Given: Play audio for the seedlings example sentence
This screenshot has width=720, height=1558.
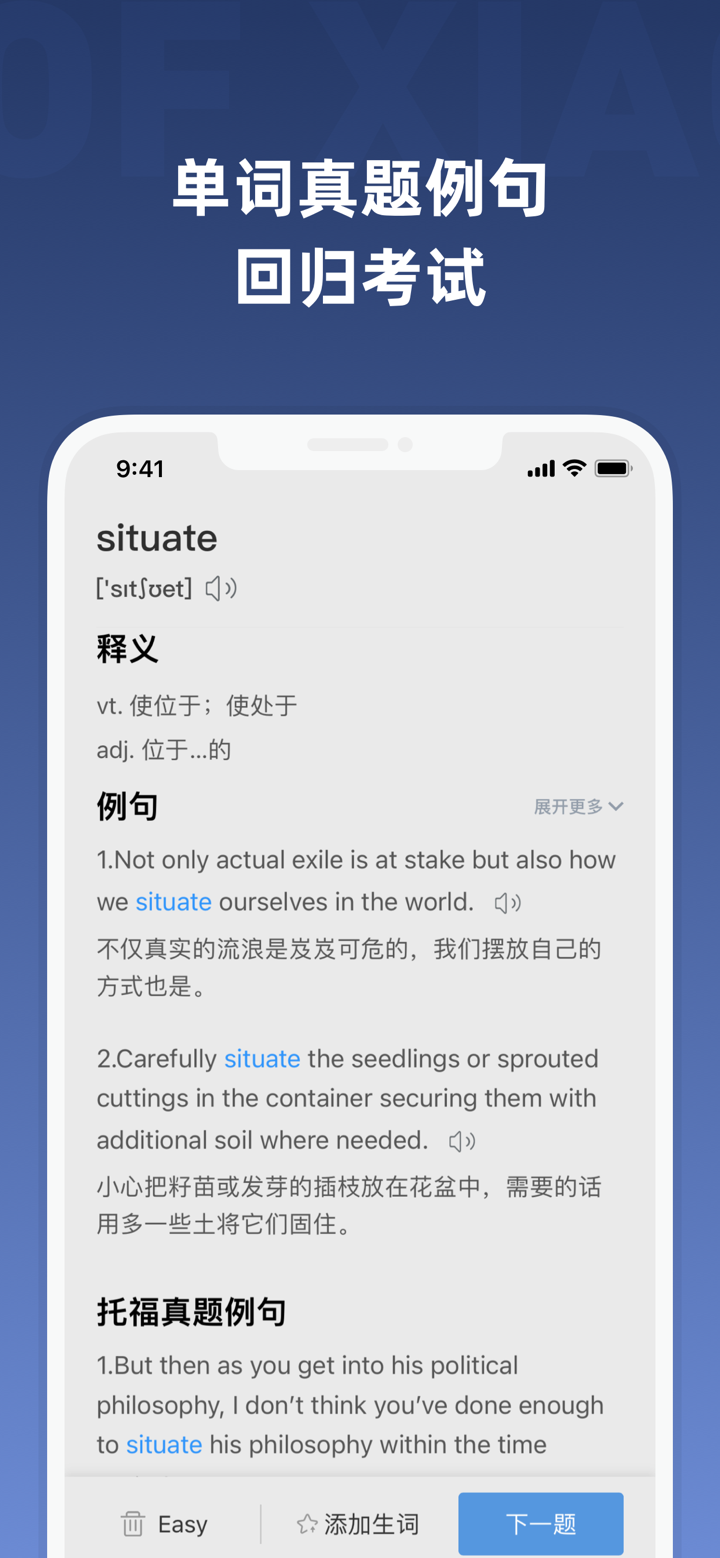Looking at the screenshot, I should click(462, 1140).
